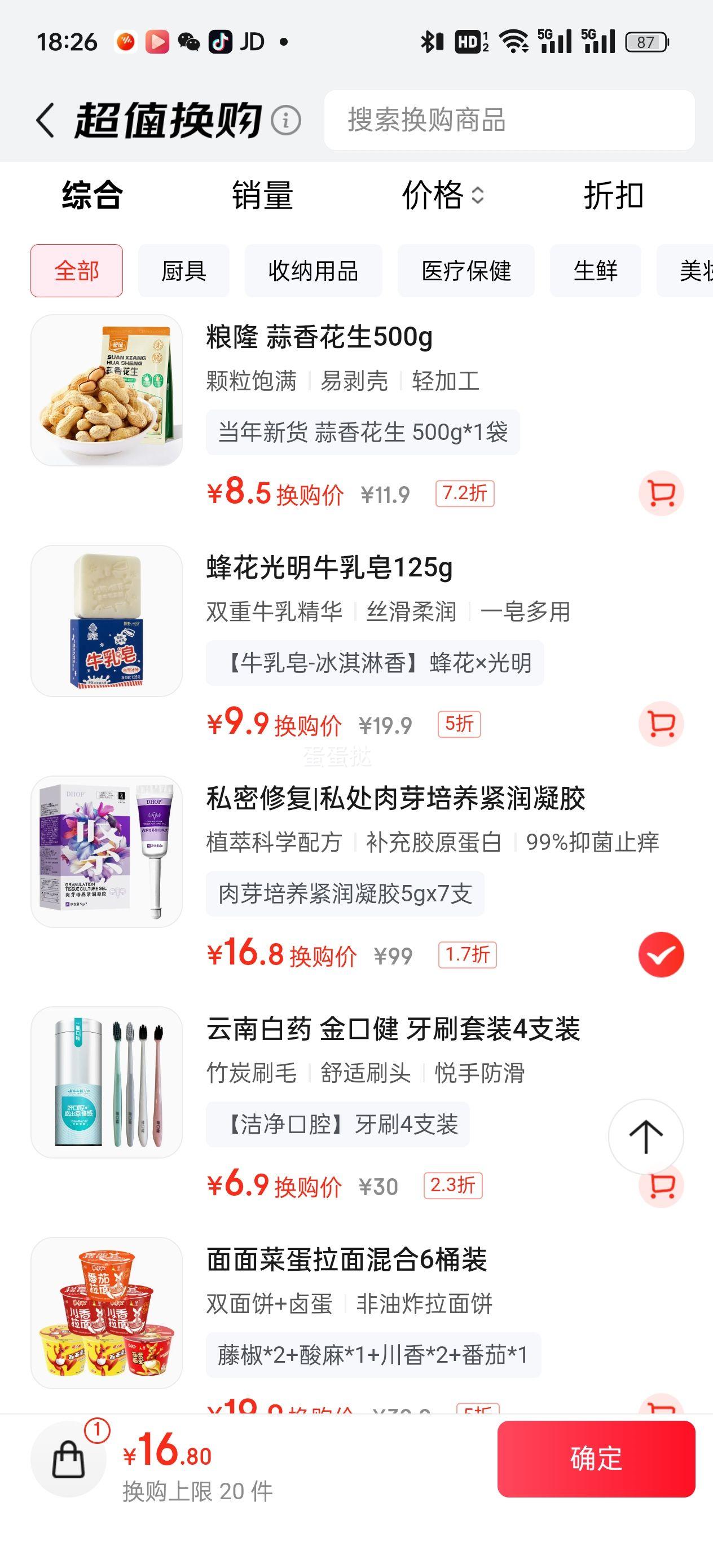Select the 全部 filter chip
Screen dimensions: 713x1568
coord(77,271)
